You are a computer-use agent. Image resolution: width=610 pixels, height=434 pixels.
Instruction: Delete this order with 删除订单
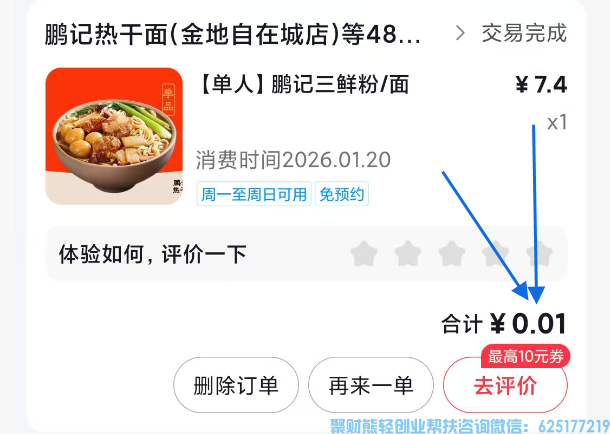click(236, 385)
